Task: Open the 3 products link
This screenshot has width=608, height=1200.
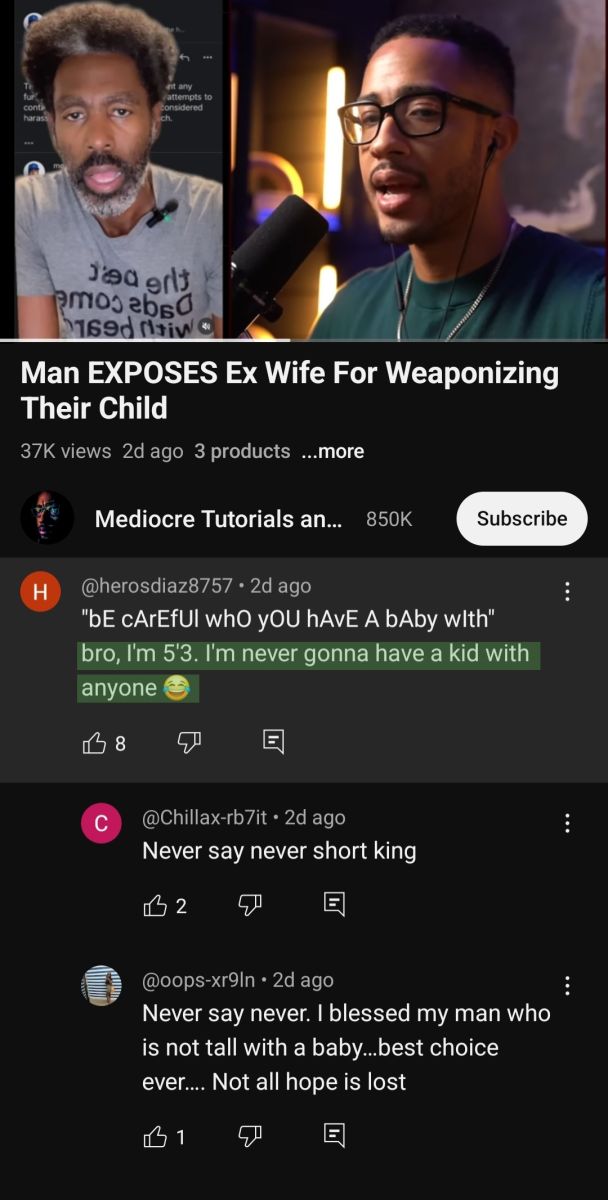Action: (x=242, y=451)
